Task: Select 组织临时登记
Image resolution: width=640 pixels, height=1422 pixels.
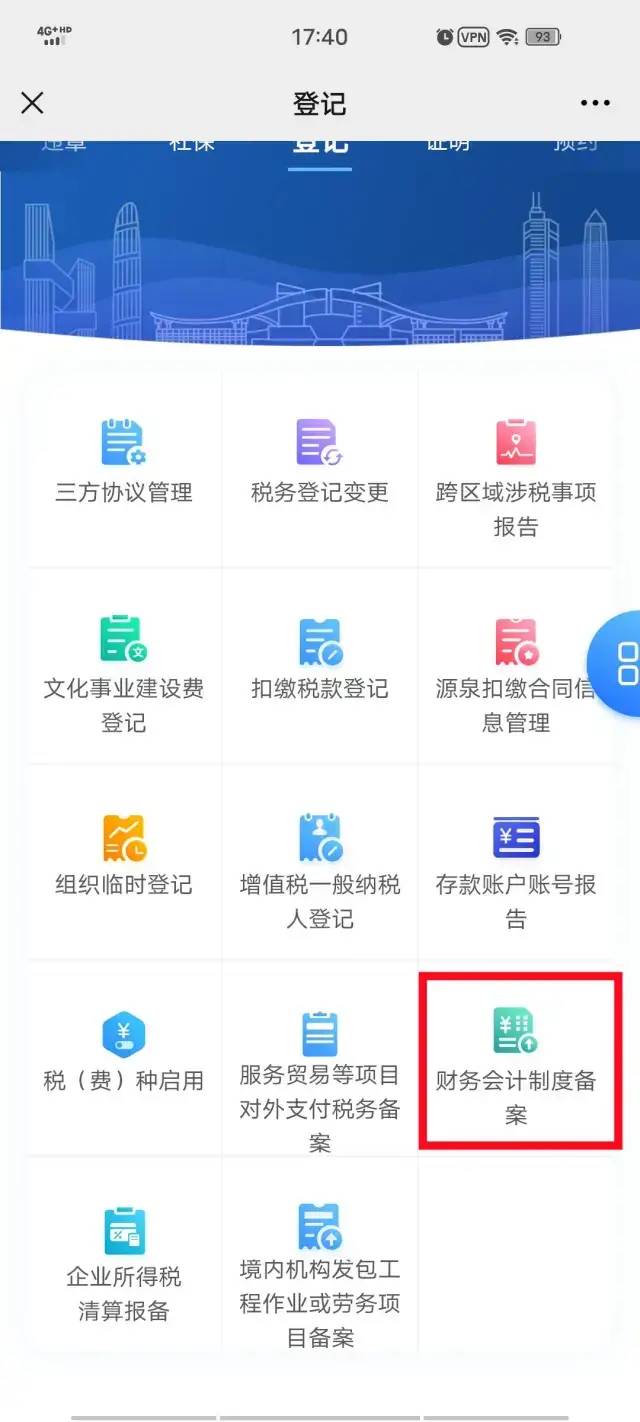Action: pyautogui.click(x=124, y=860)
